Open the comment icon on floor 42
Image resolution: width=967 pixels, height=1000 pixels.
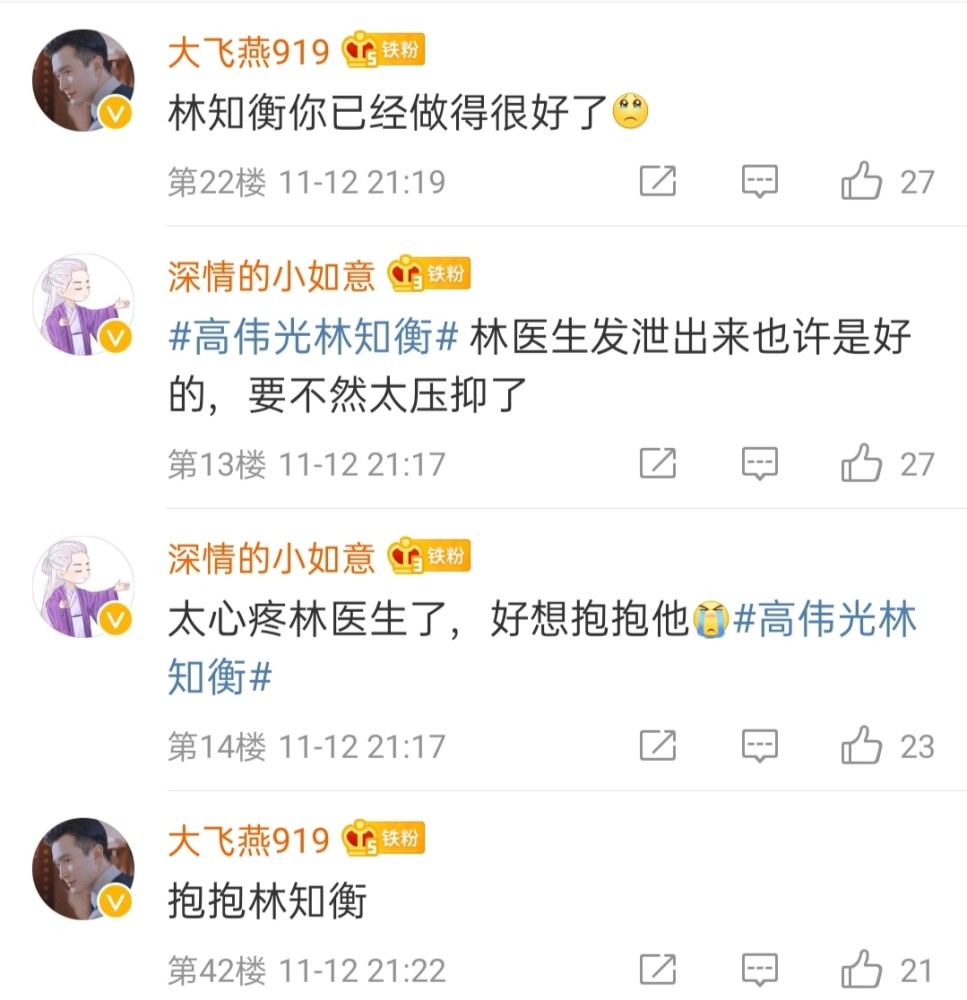pyautogui.click(x=761, y=968)
